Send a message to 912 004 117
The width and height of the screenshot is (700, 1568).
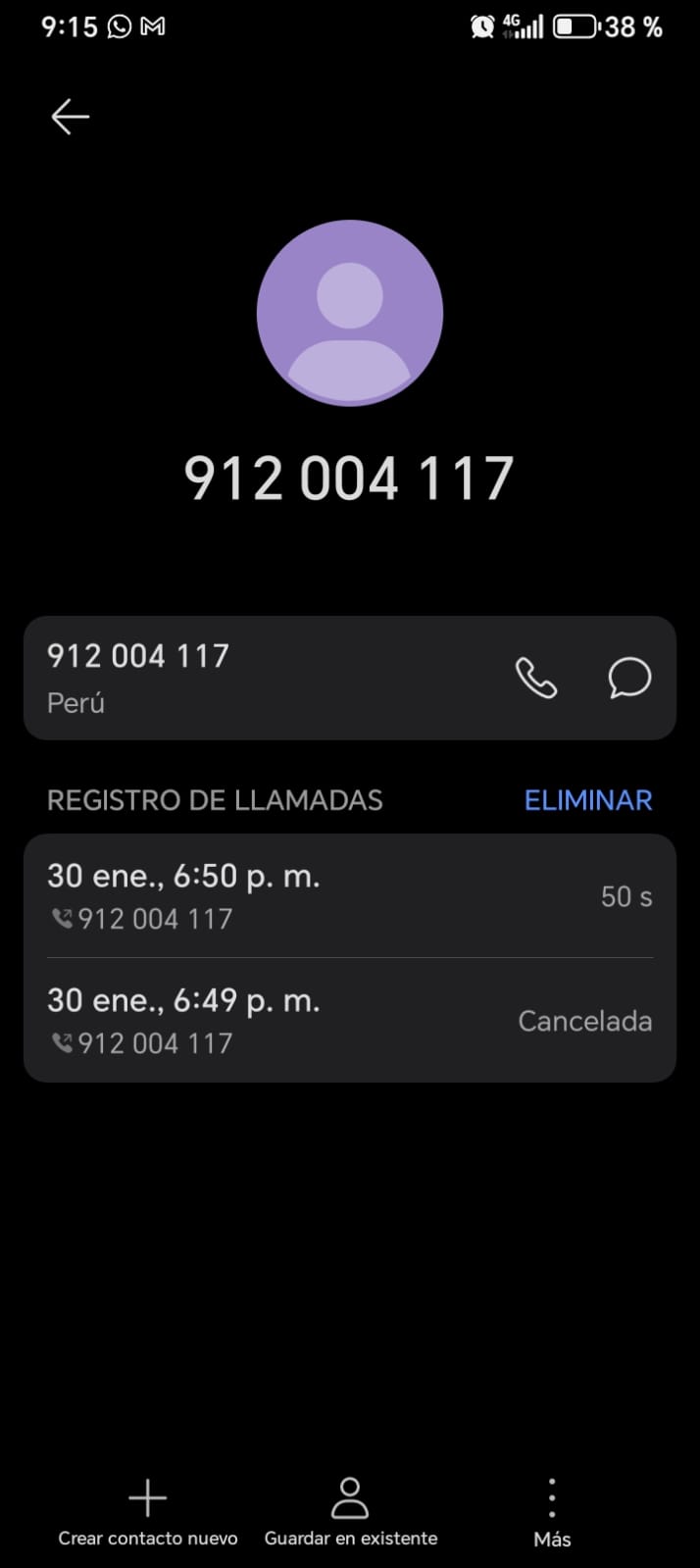(x=628, y=678)
